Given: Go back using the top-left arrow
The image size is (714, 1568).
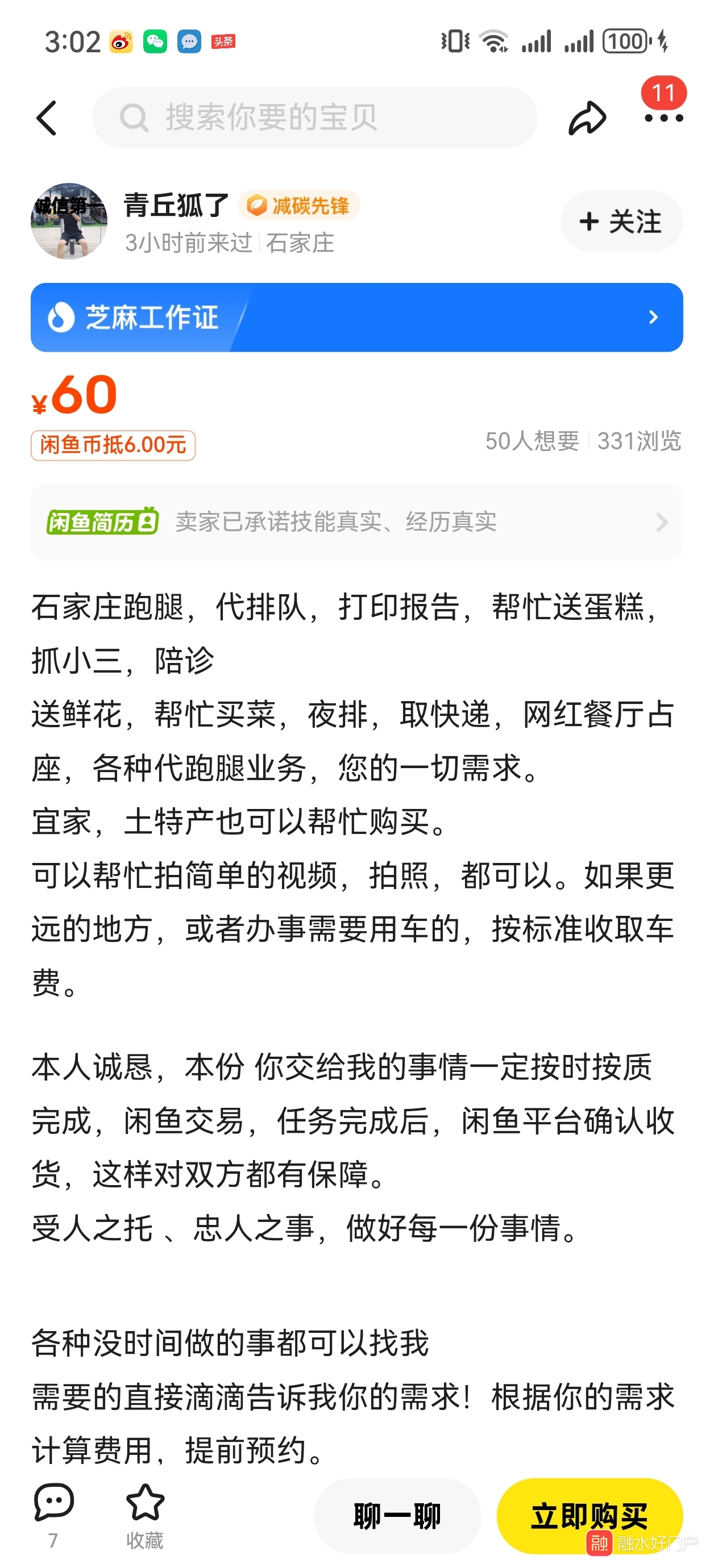Looking at the screenshot, I should tap(46, 118).
